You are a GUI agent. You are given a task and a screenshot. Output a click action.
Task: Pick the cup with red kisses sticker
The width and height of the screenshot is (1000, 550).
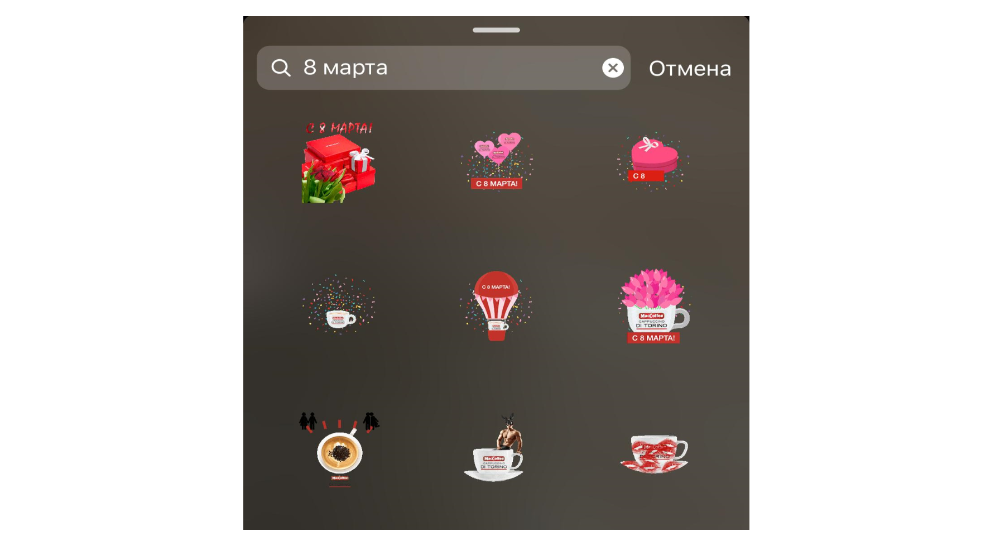click(x=653, y=451)
